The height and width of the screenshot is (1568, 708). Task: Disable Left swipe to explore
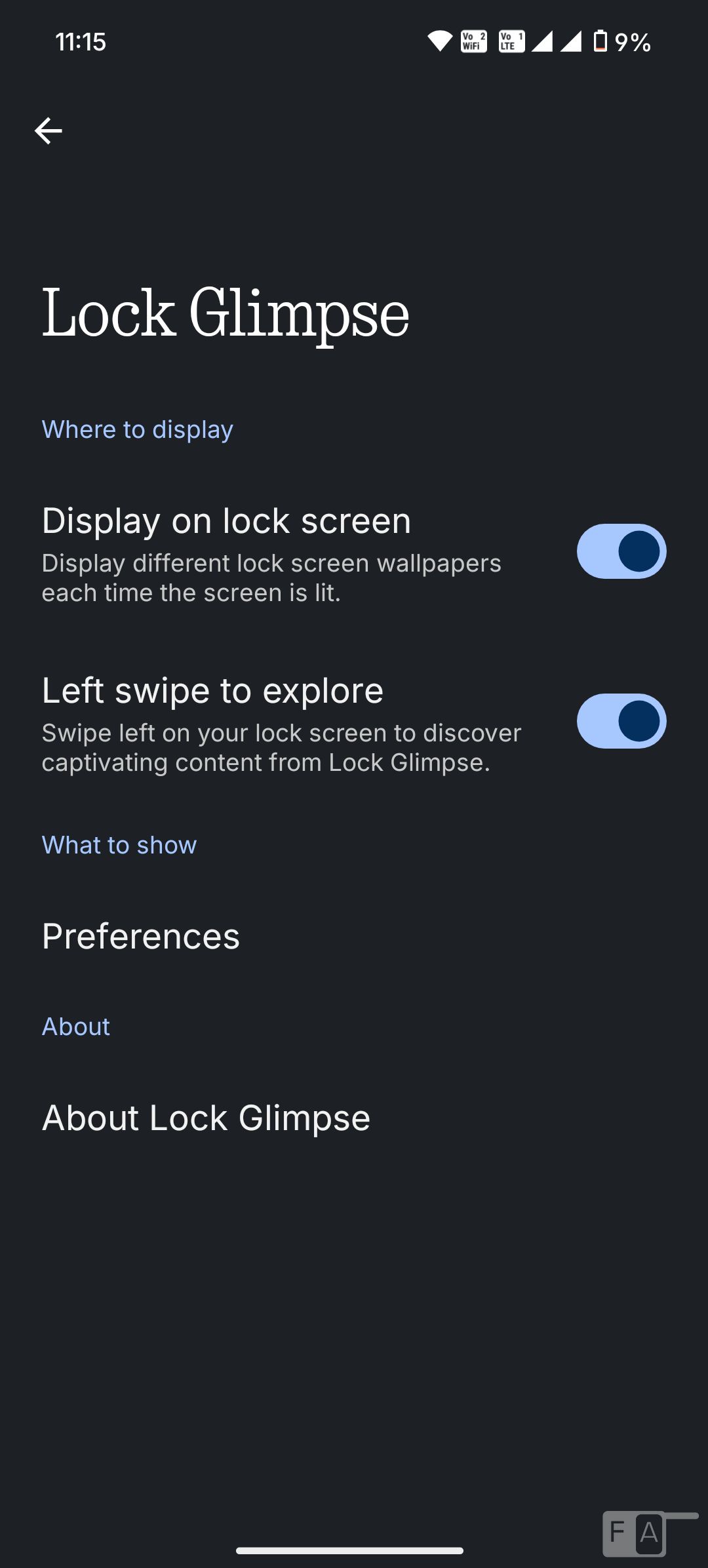(621, 721)
